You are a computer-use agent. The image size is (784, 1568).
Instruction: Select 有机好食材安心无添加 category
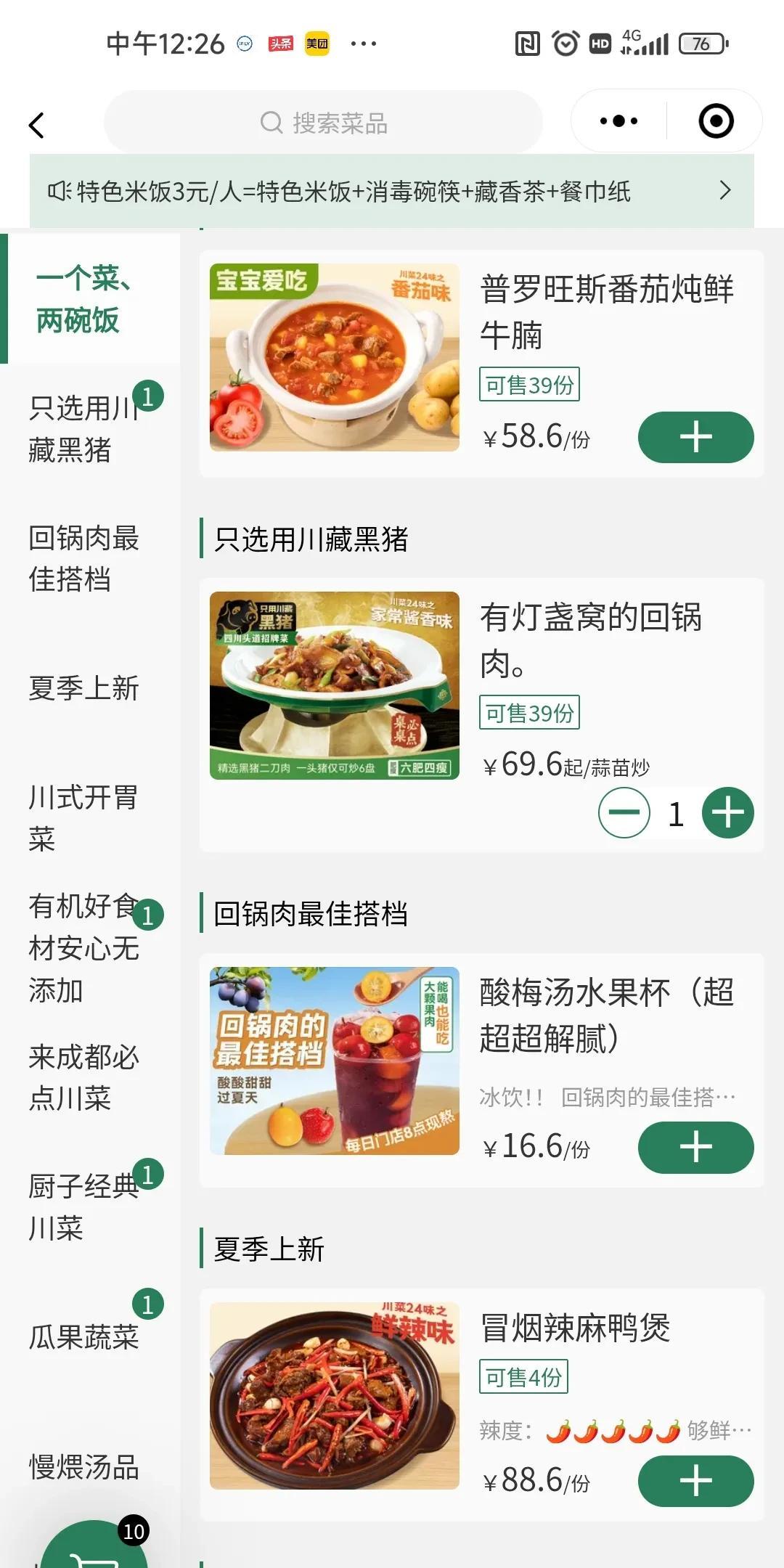pyautogui.click(x=84, y=947)
